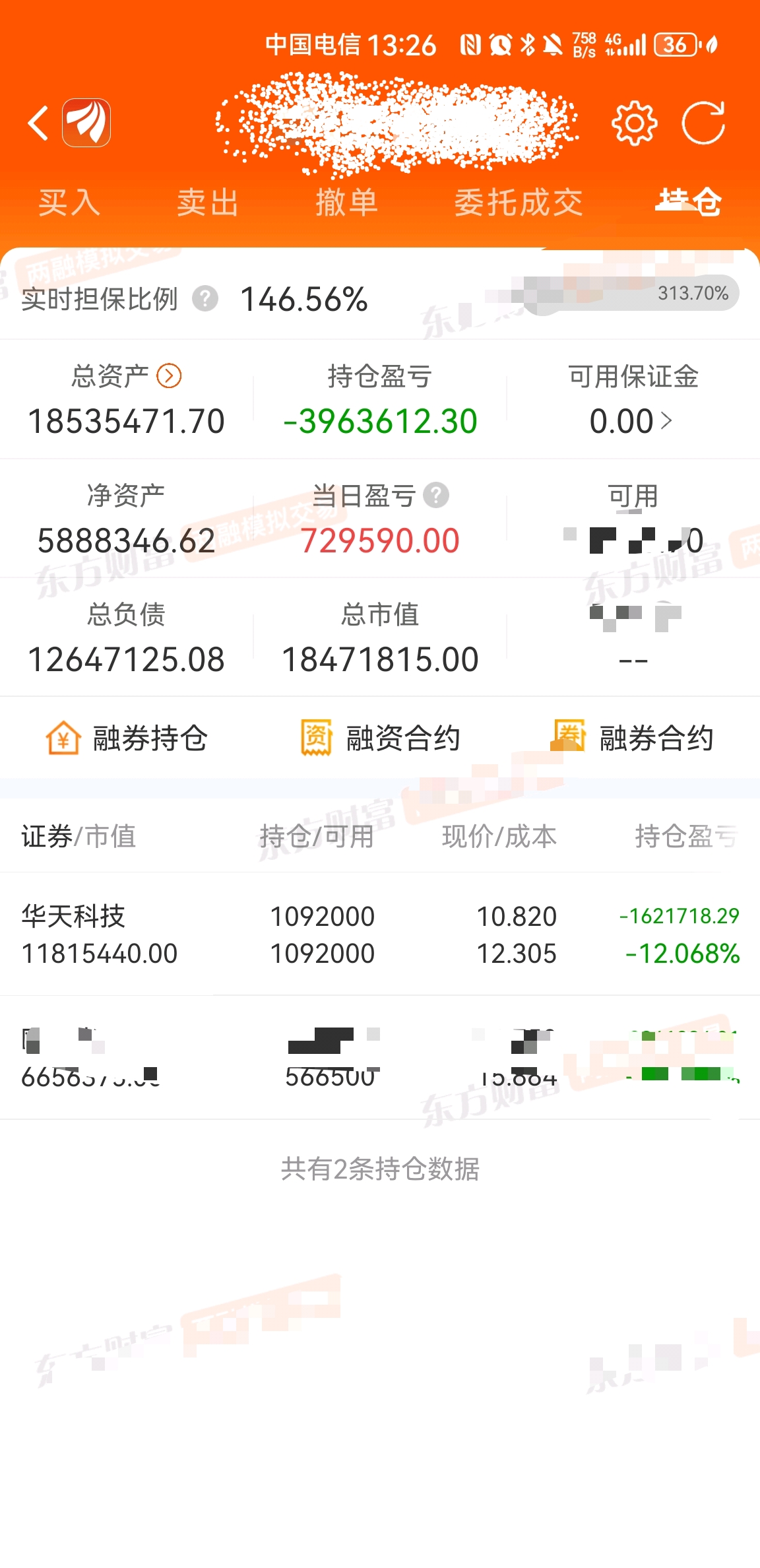760x1568 pixels.
Task: Switch to the 买入 tab
Action: pos(69,202)
